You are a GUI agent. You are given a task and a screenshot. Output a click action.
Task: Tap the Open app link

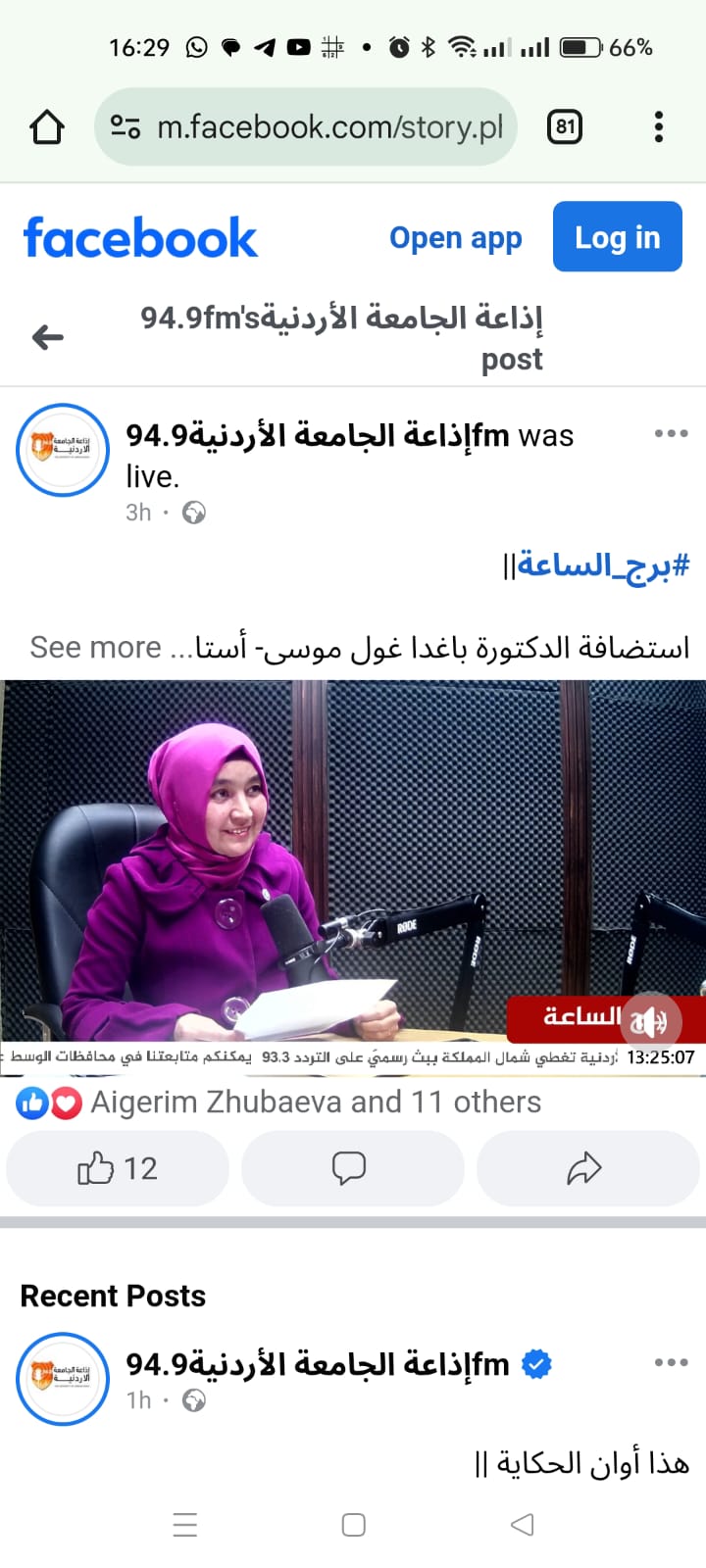455,237
